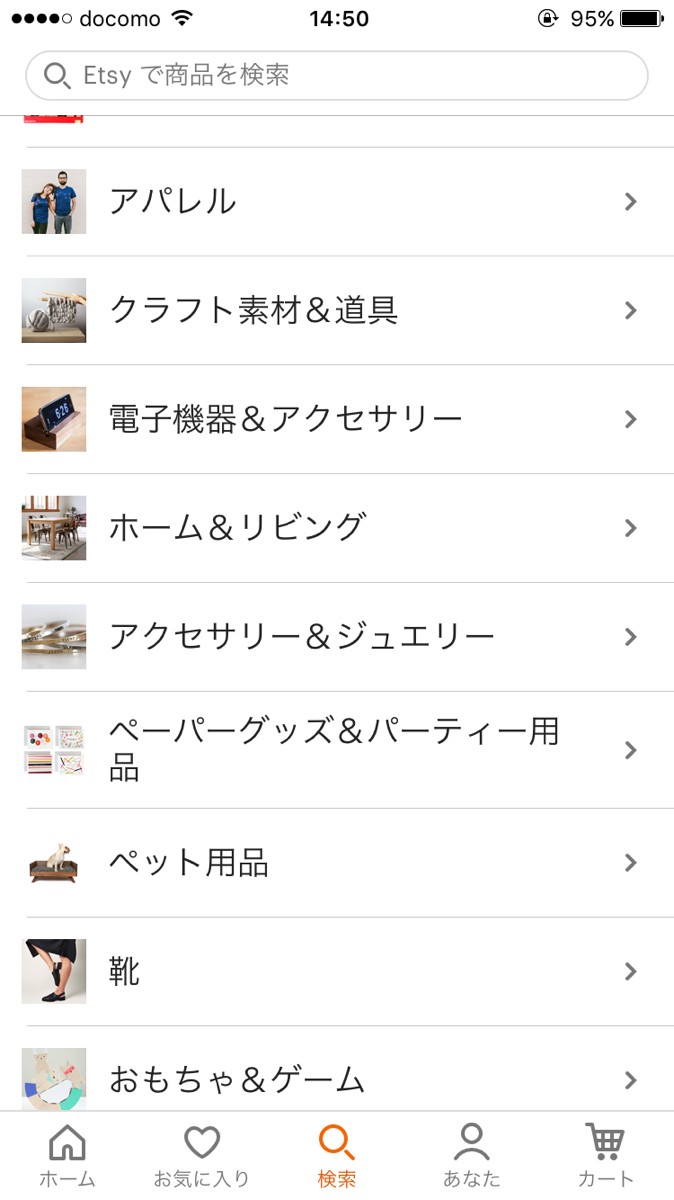Open 電子機器＆アクセサリー category
Screen dimensions: 674x1200
tap(336, 419)
